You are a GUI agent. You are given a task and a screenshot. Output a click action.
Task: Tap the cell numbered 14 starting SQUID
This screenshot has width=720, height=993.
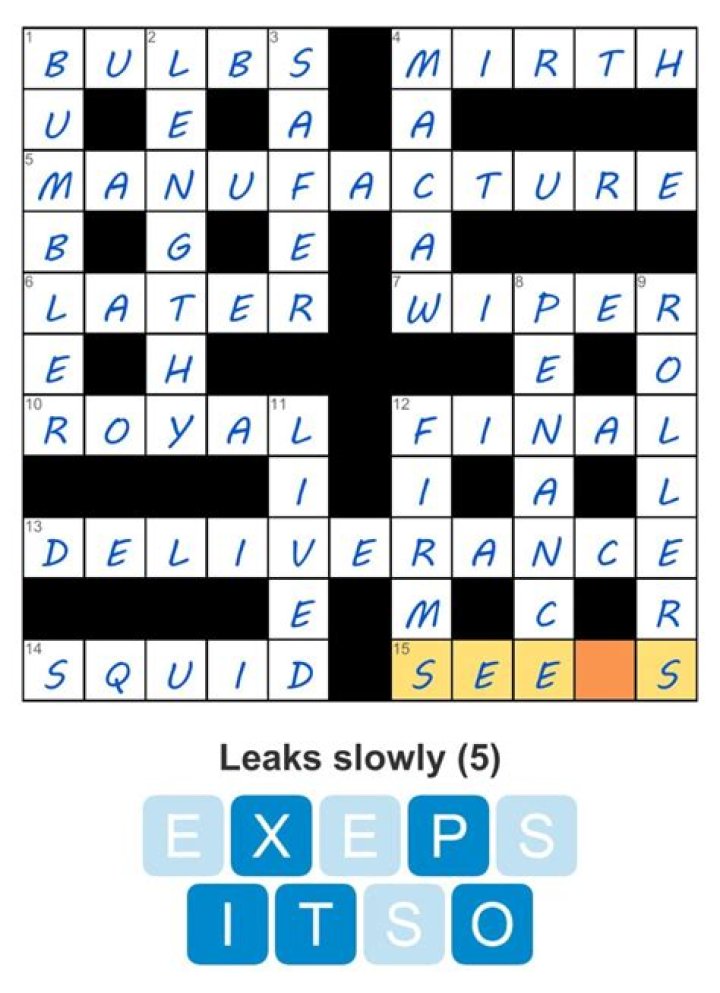click(x=54, y=669)
